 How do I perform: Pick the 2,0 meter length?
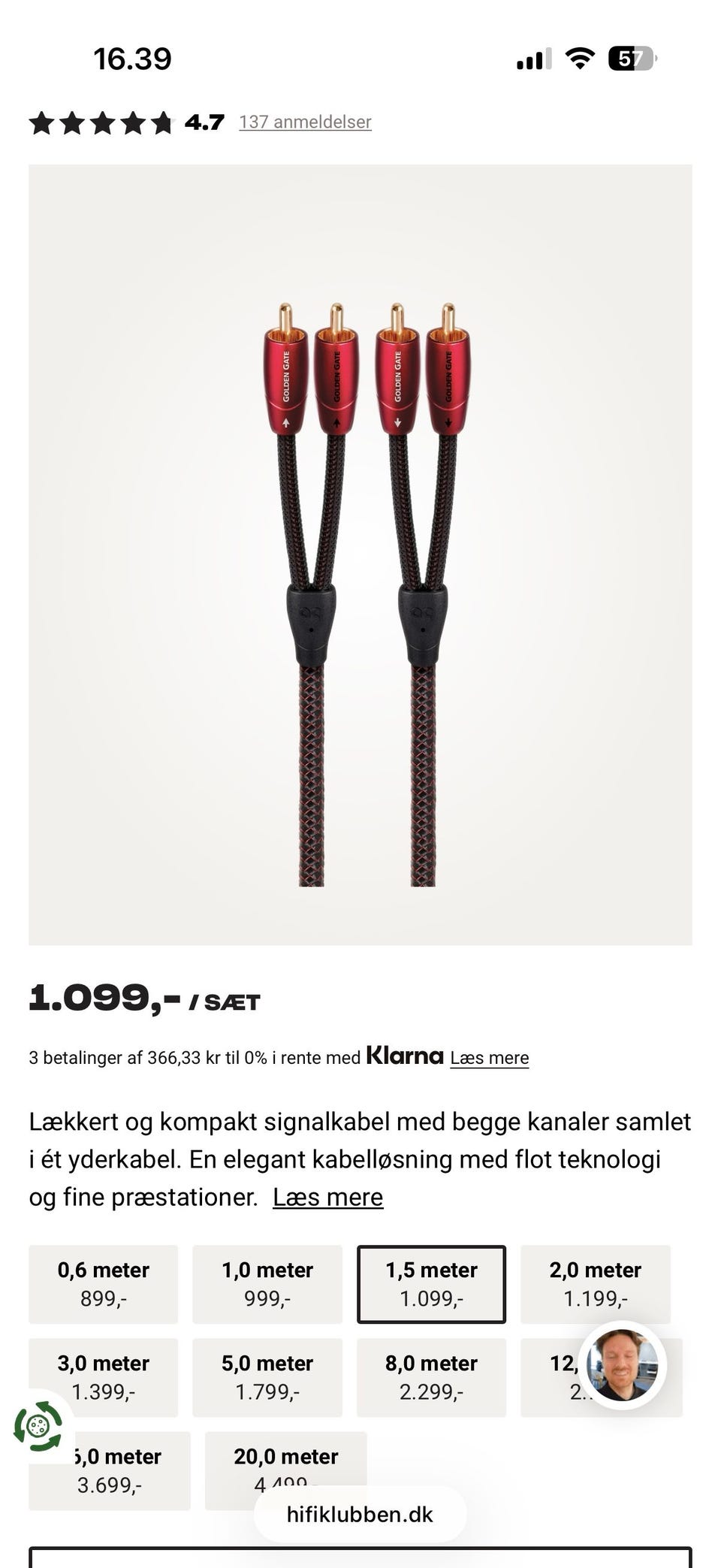(x=595, y=1284)
